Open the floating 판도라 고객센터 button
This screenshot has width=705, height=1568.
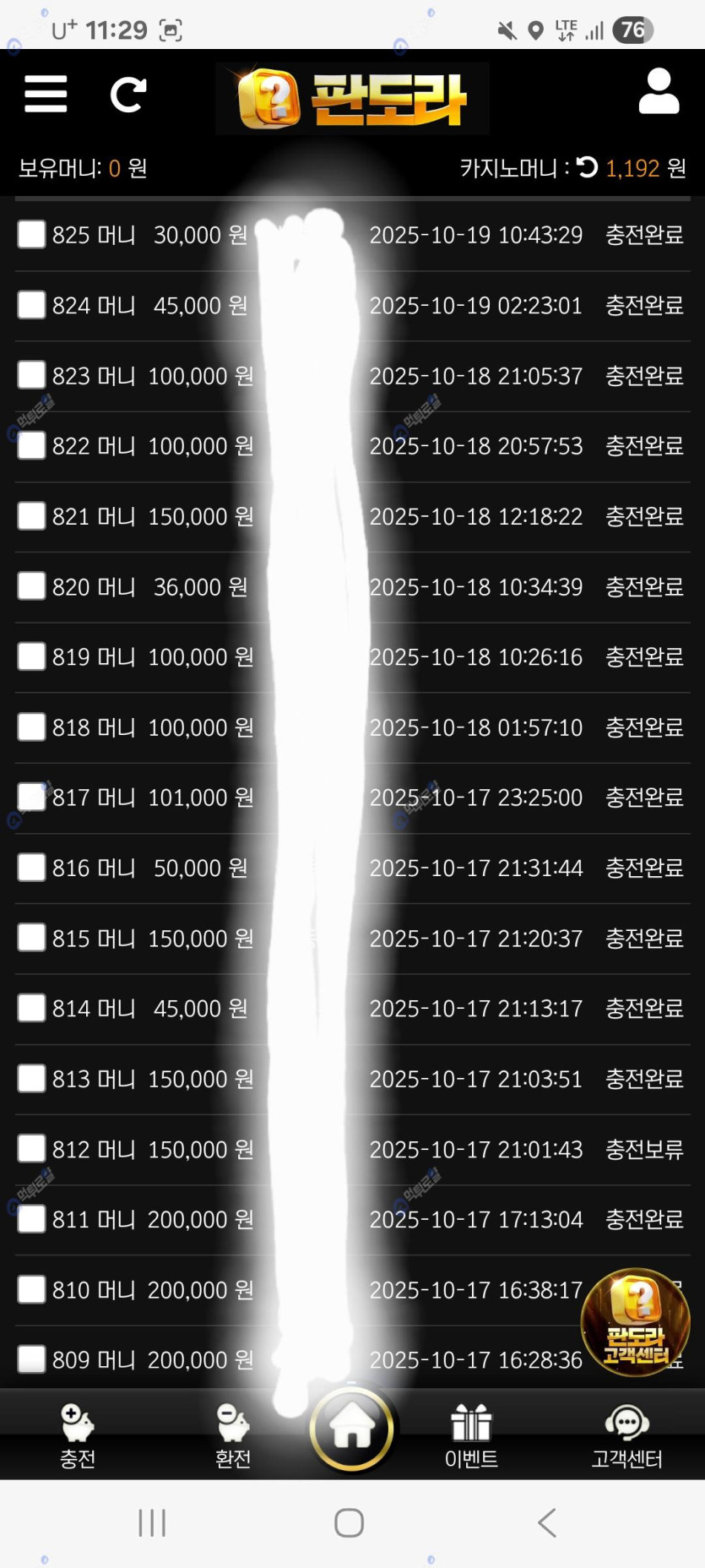coord(636,1322)
